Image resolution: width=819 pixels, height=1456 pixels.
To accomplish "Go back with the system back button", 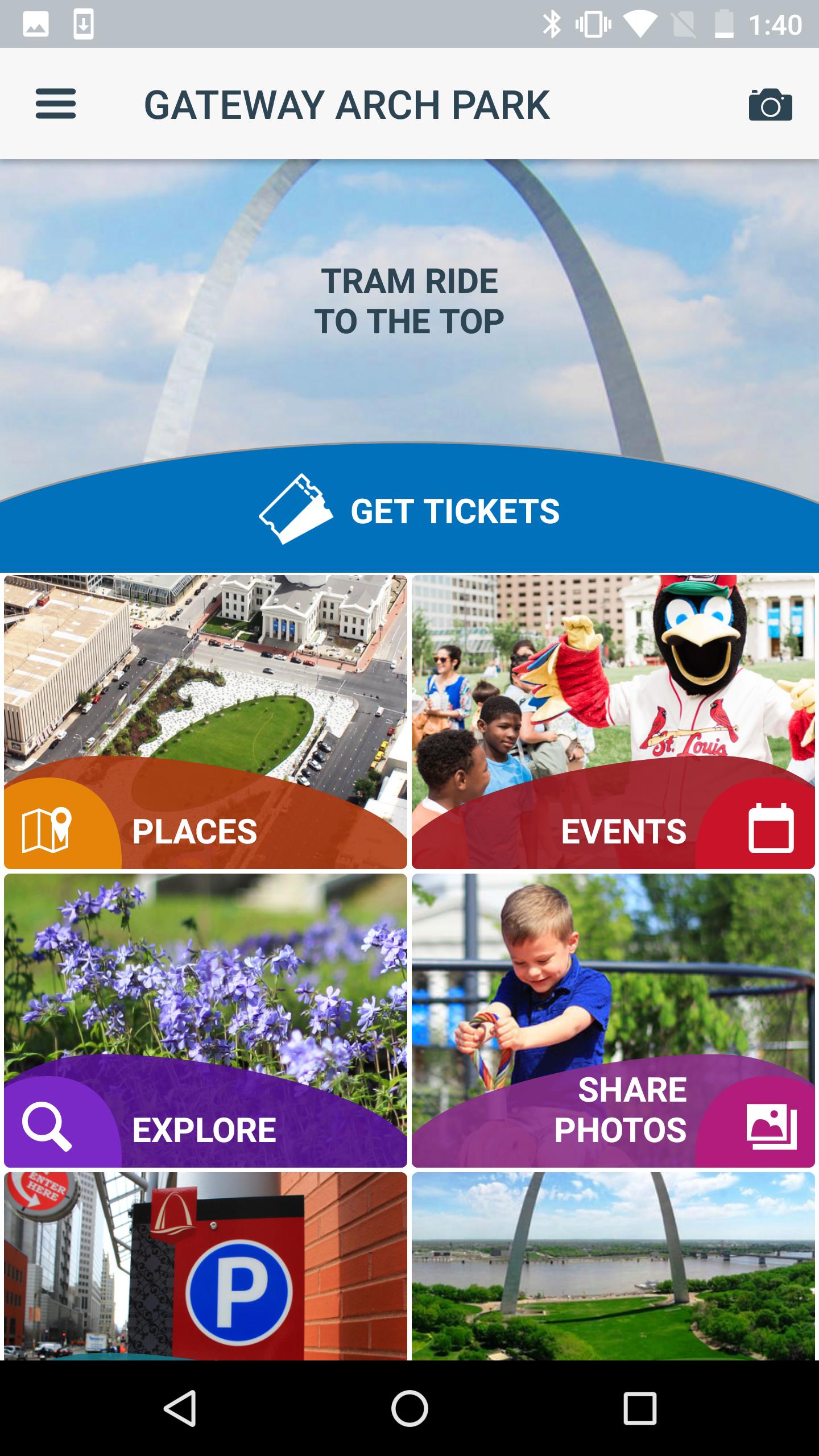I will pyautogui.click(x=180, y=1408).
